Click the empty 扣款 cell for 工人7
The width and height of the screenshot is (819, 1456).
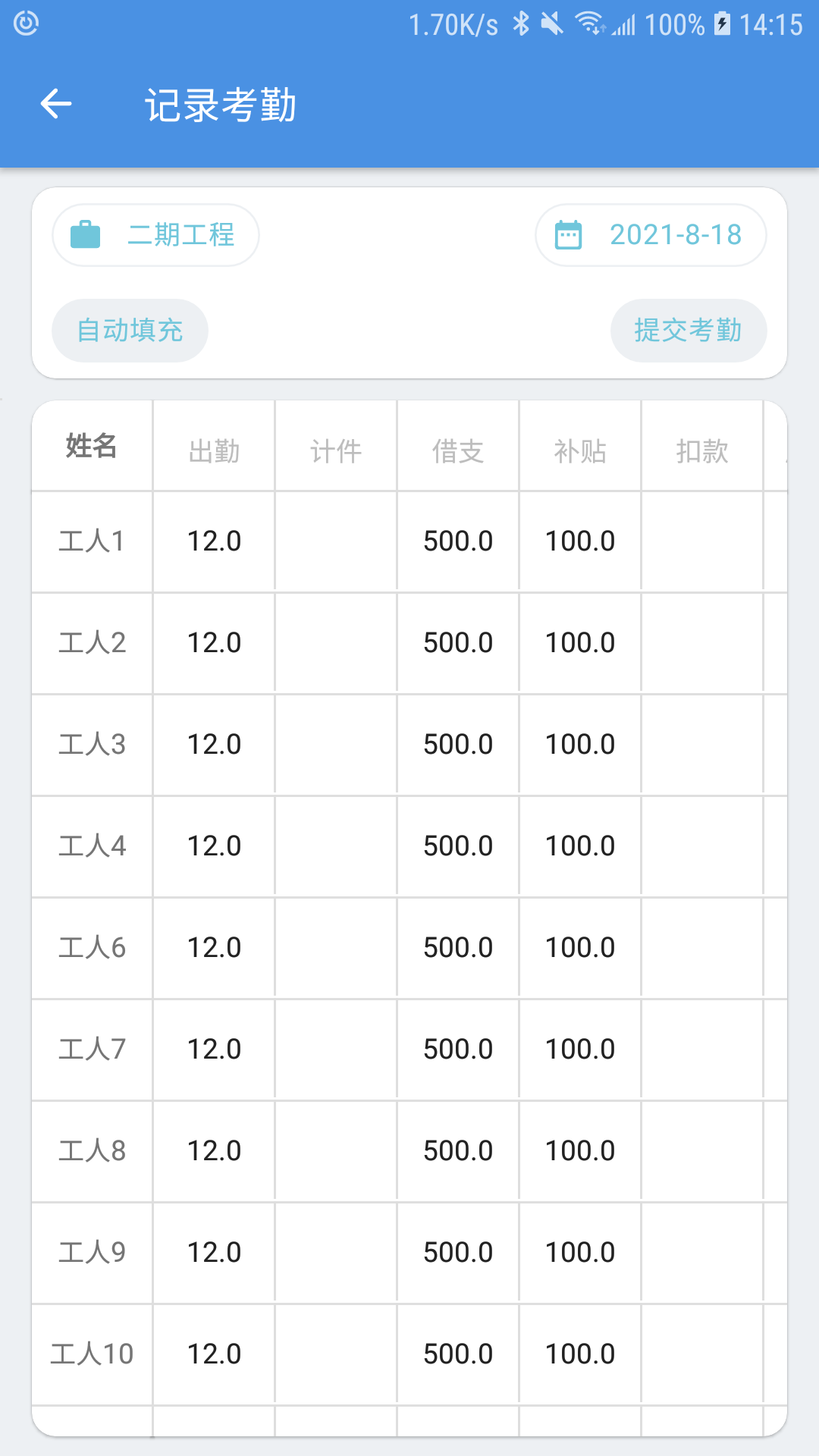[701, 1050]
